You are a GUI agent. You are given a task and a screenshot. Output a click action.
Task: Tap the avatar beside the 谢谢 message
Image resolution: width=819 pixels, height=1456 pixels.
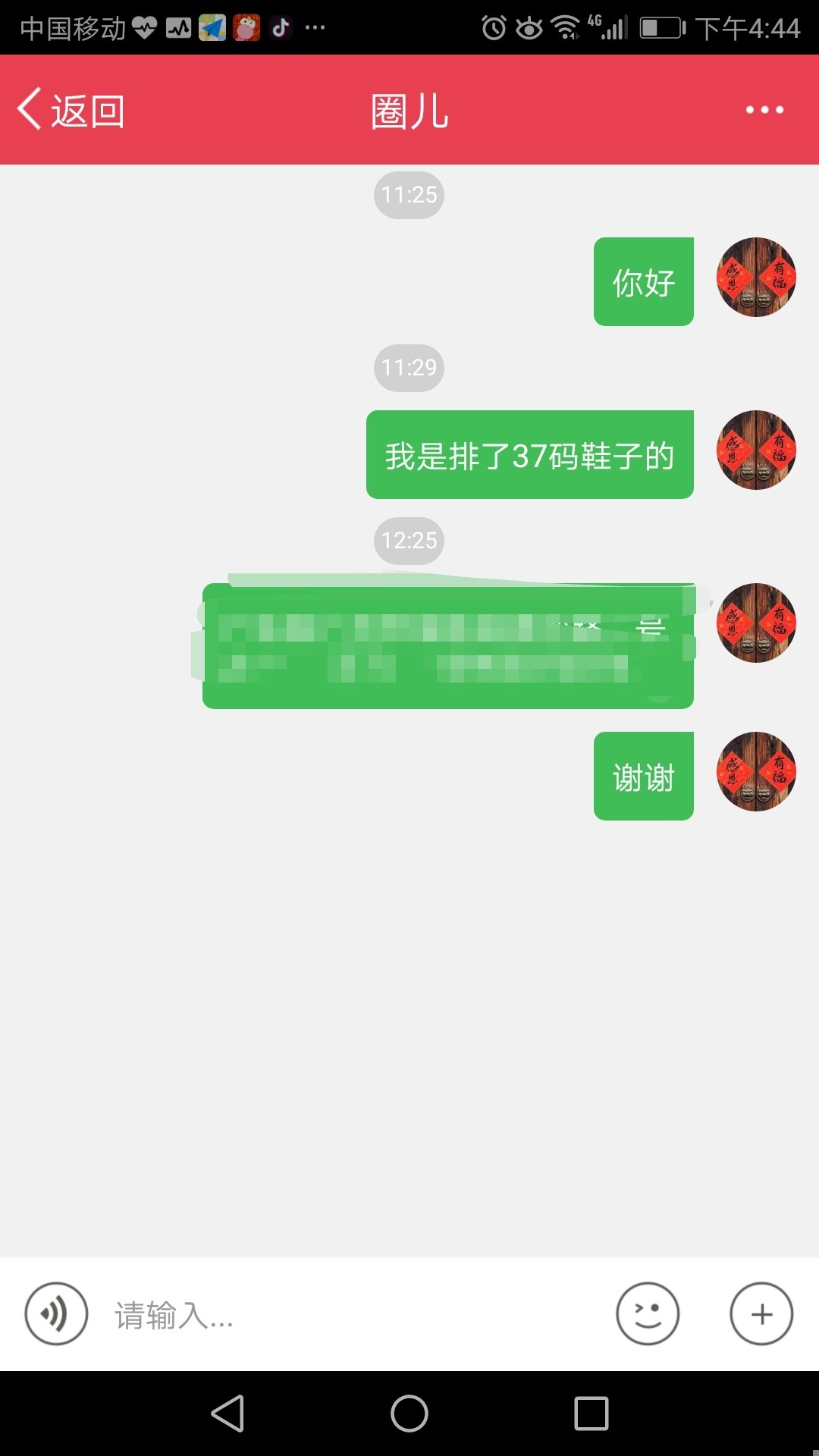point(756,772)
